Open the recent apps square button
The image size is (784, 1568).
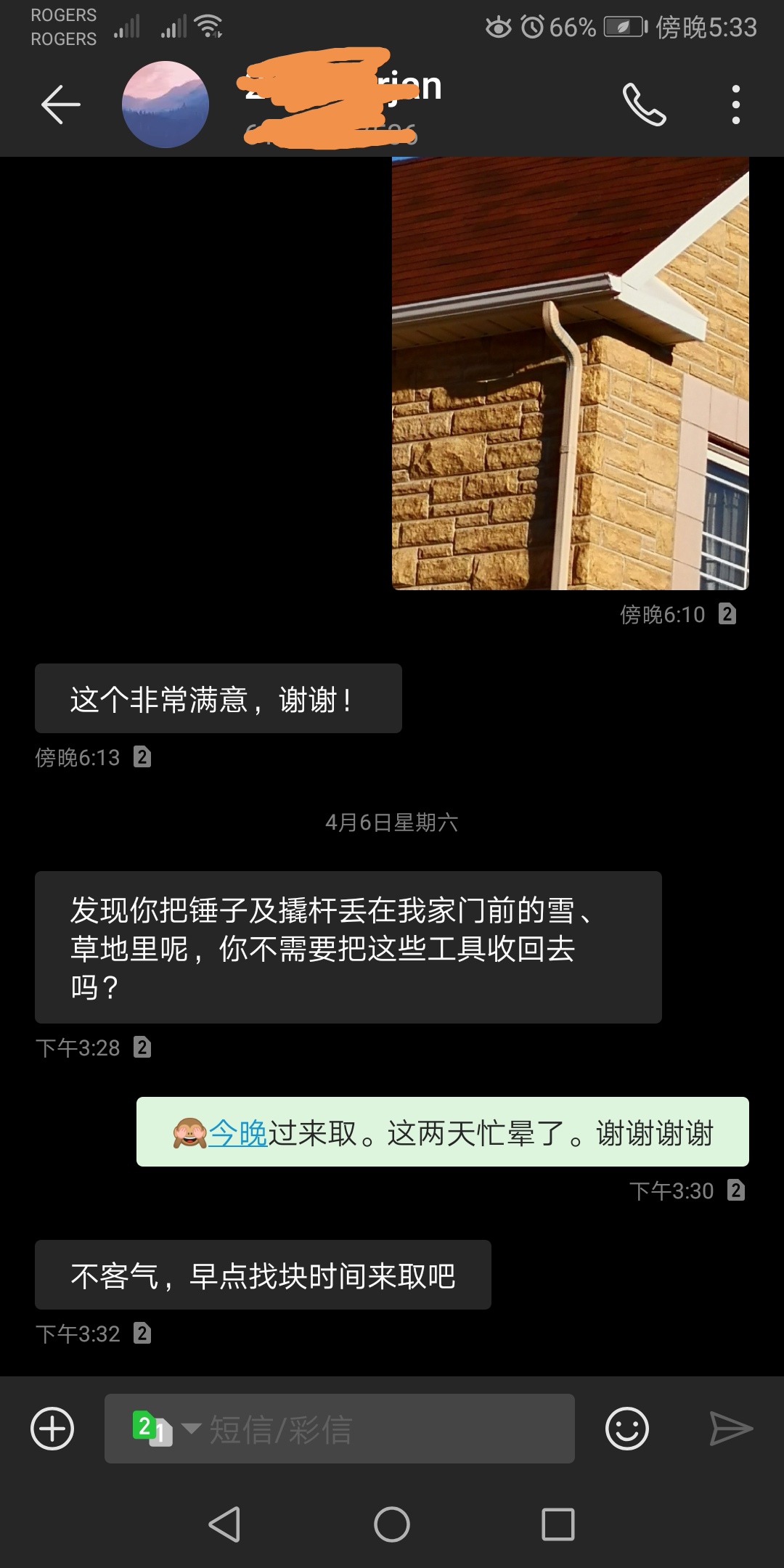point(558,1524)
